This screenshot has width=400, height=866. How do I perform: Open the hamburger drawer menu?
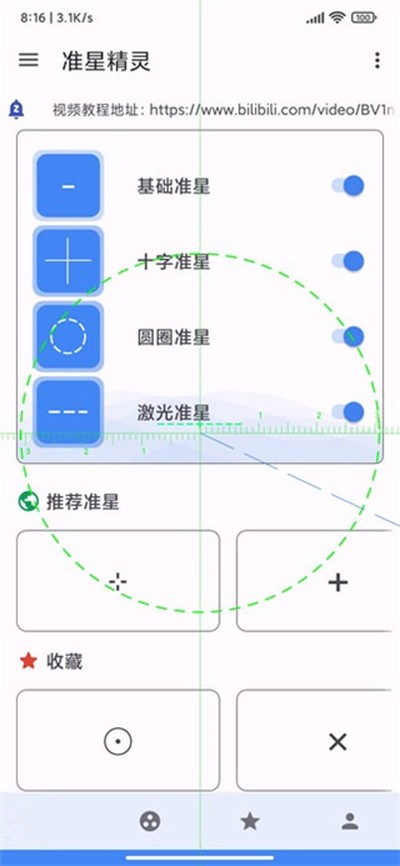click(29, 60)
